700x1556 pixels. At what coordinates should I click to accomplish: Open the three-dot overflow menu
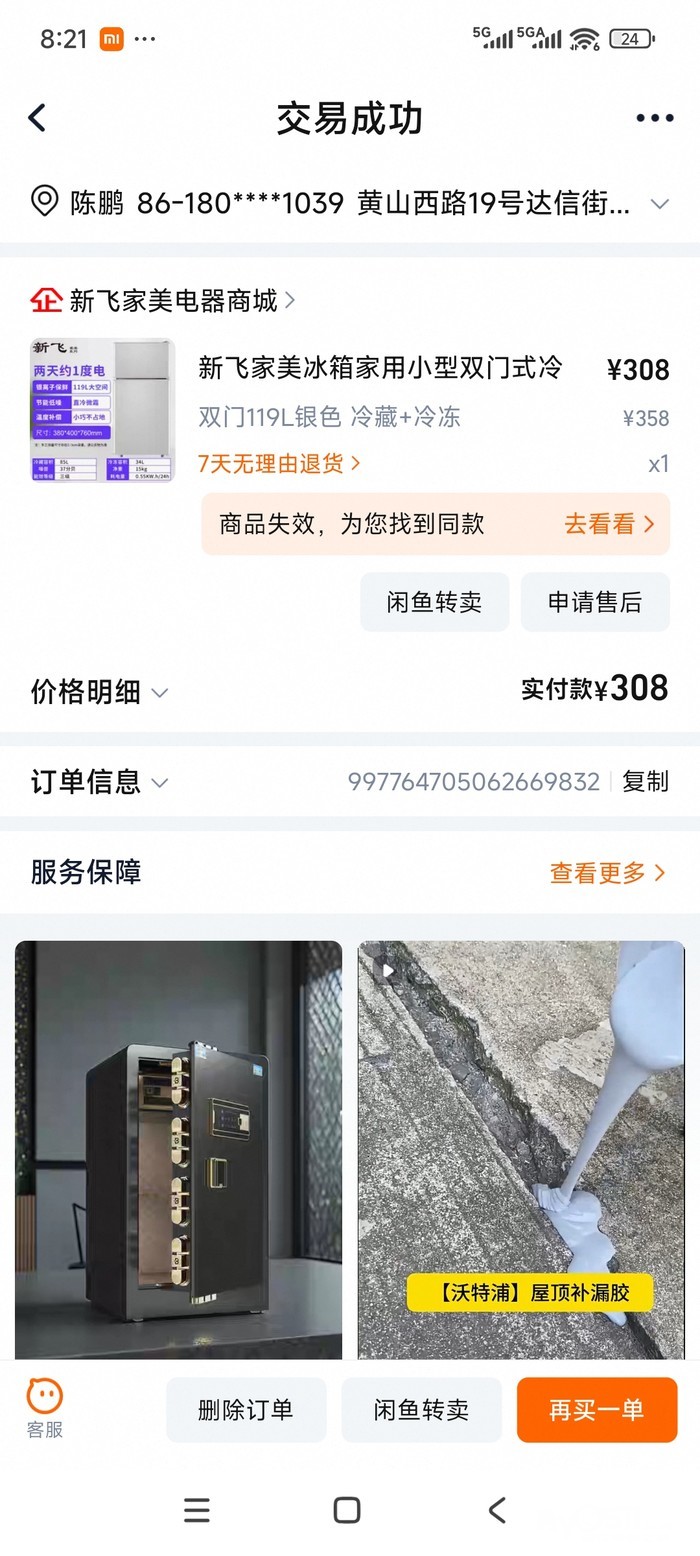tap(654, 118)
